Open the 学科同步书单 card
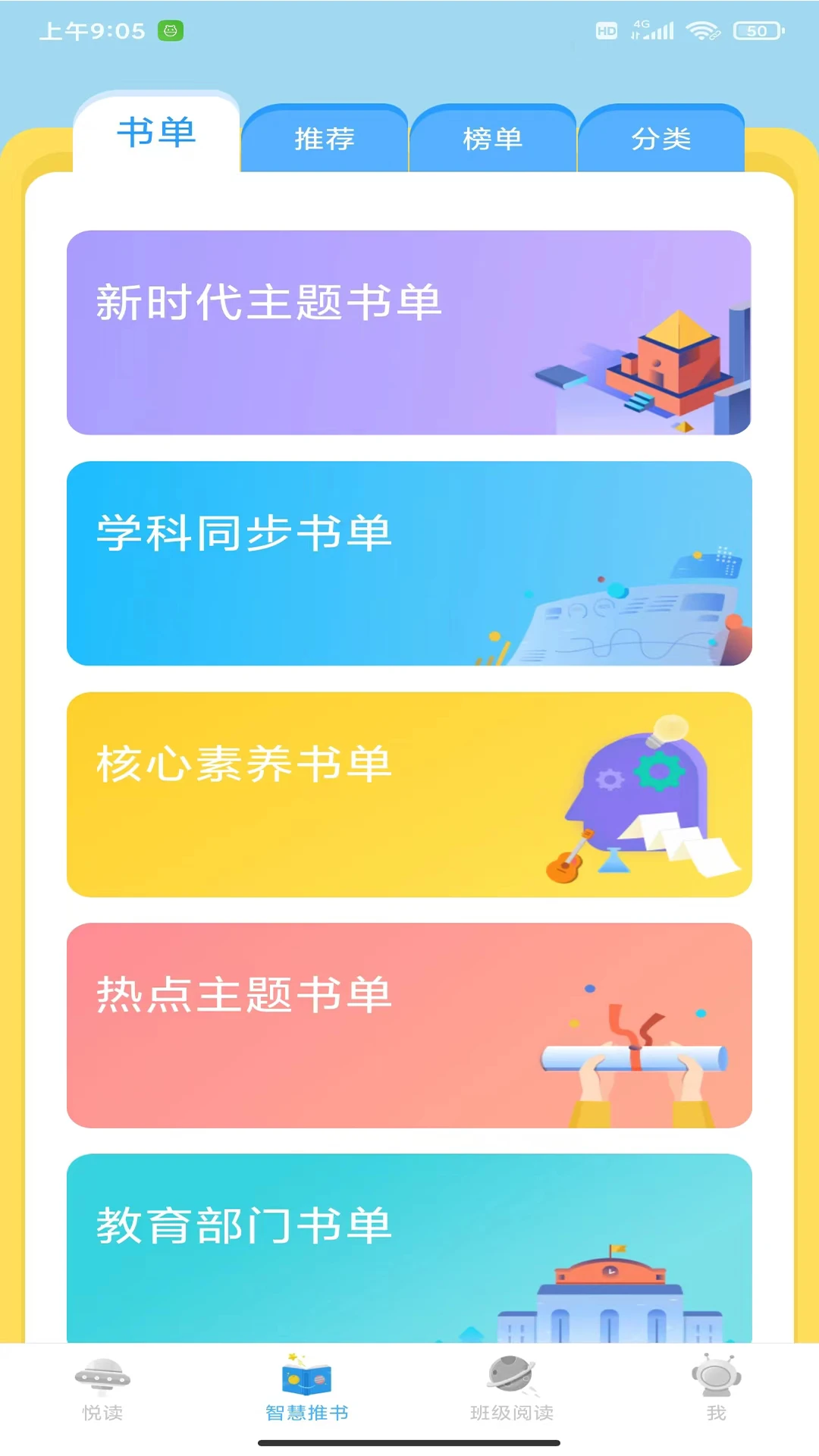 coord(409,563)
